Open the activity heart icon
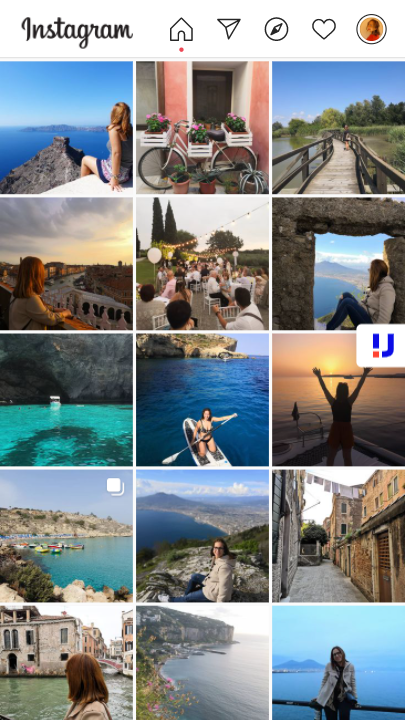 click(324, 29)
